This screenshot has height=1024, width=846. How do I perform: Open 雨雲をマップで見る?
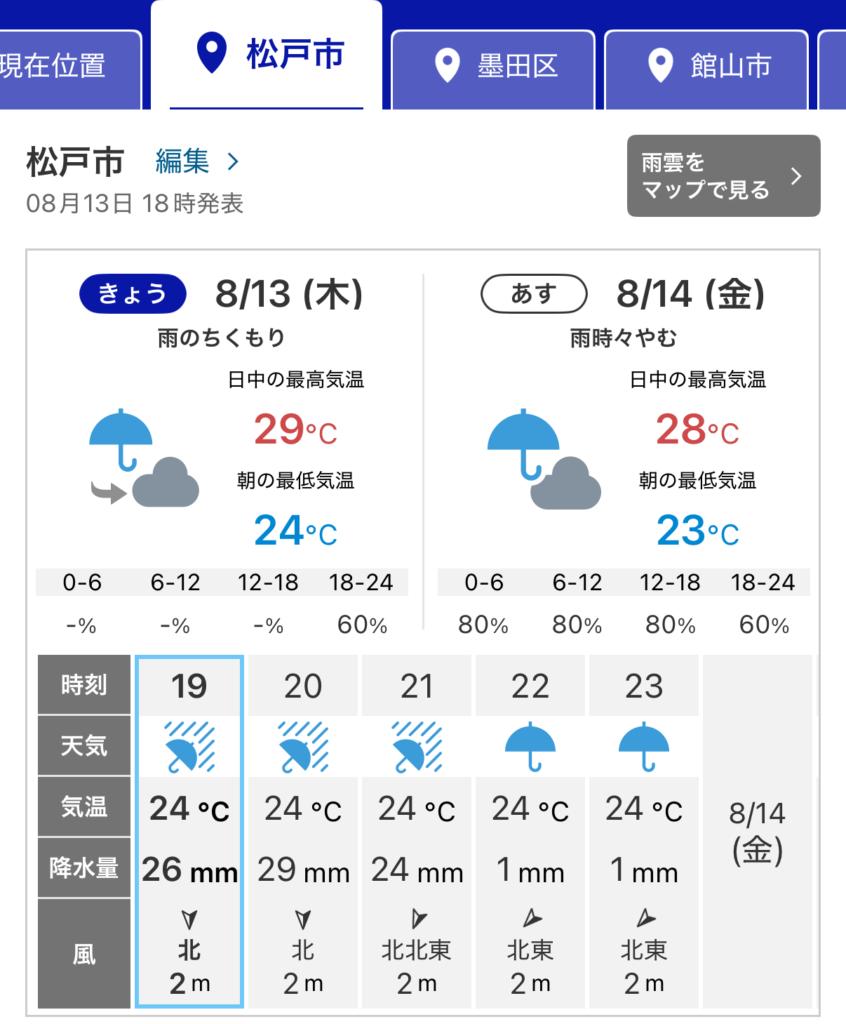tap(723, 176)
